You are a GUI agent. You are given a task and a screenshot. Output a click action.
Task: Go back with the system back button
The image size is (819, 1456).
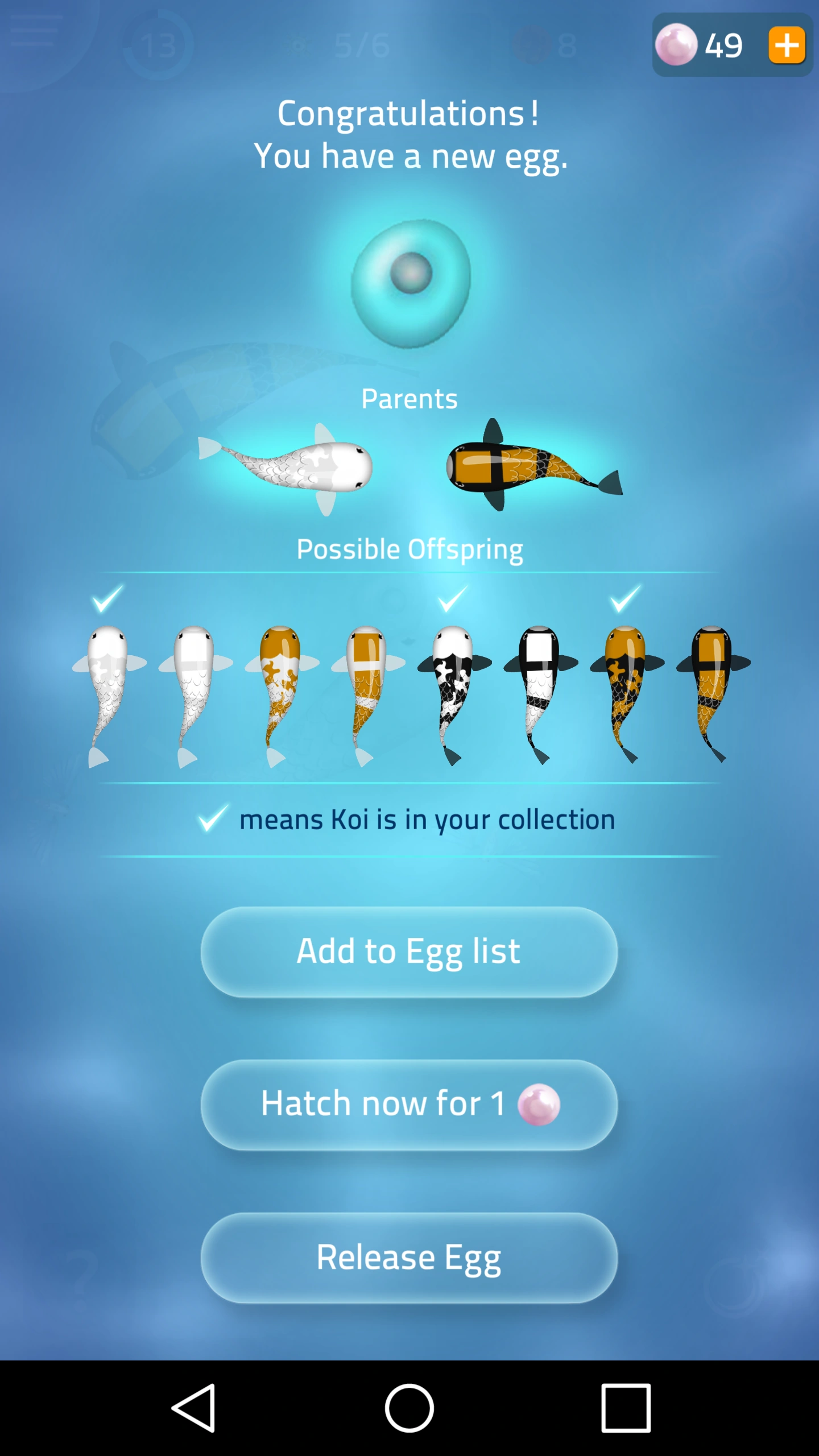[x=194, y=1408]
